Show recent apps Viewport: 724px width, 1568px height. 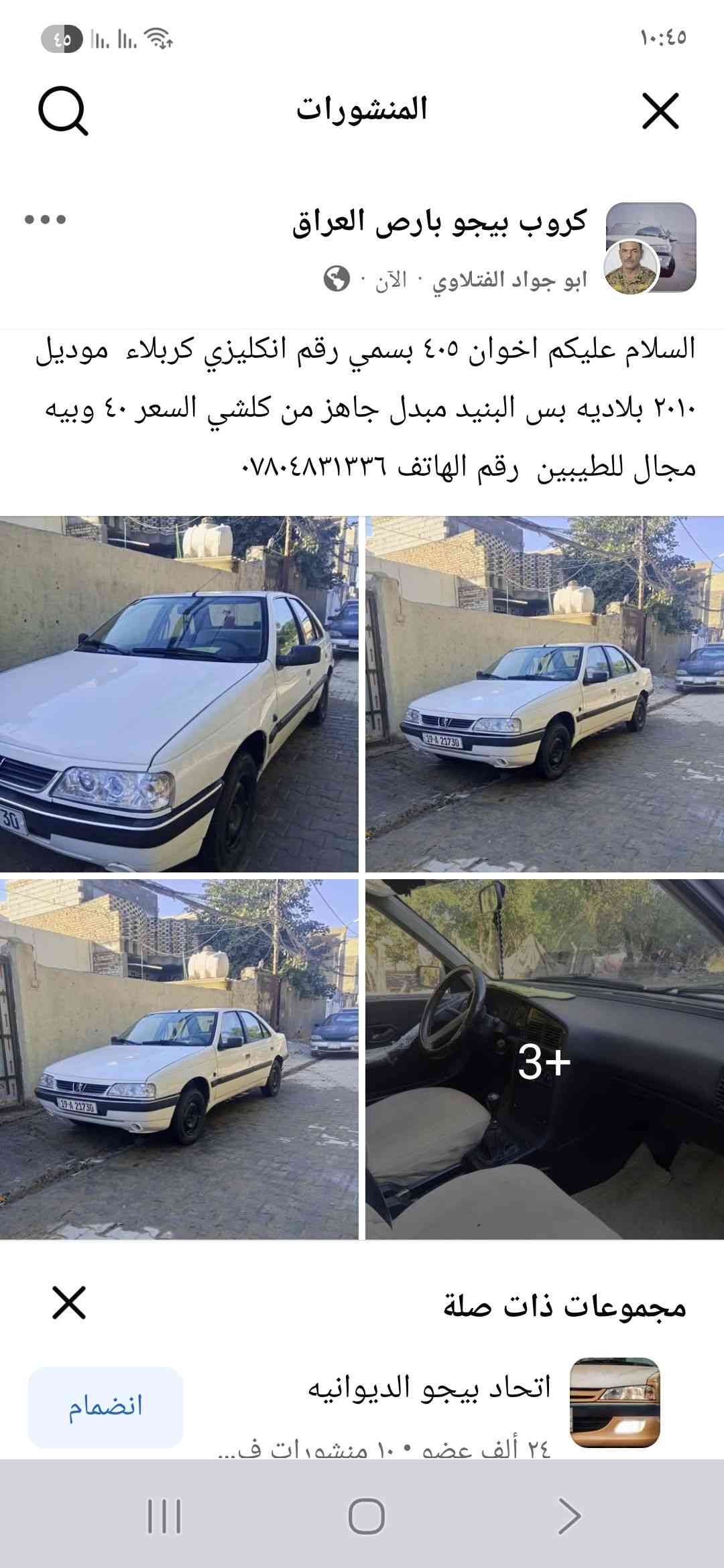(x=164, y=1516)
